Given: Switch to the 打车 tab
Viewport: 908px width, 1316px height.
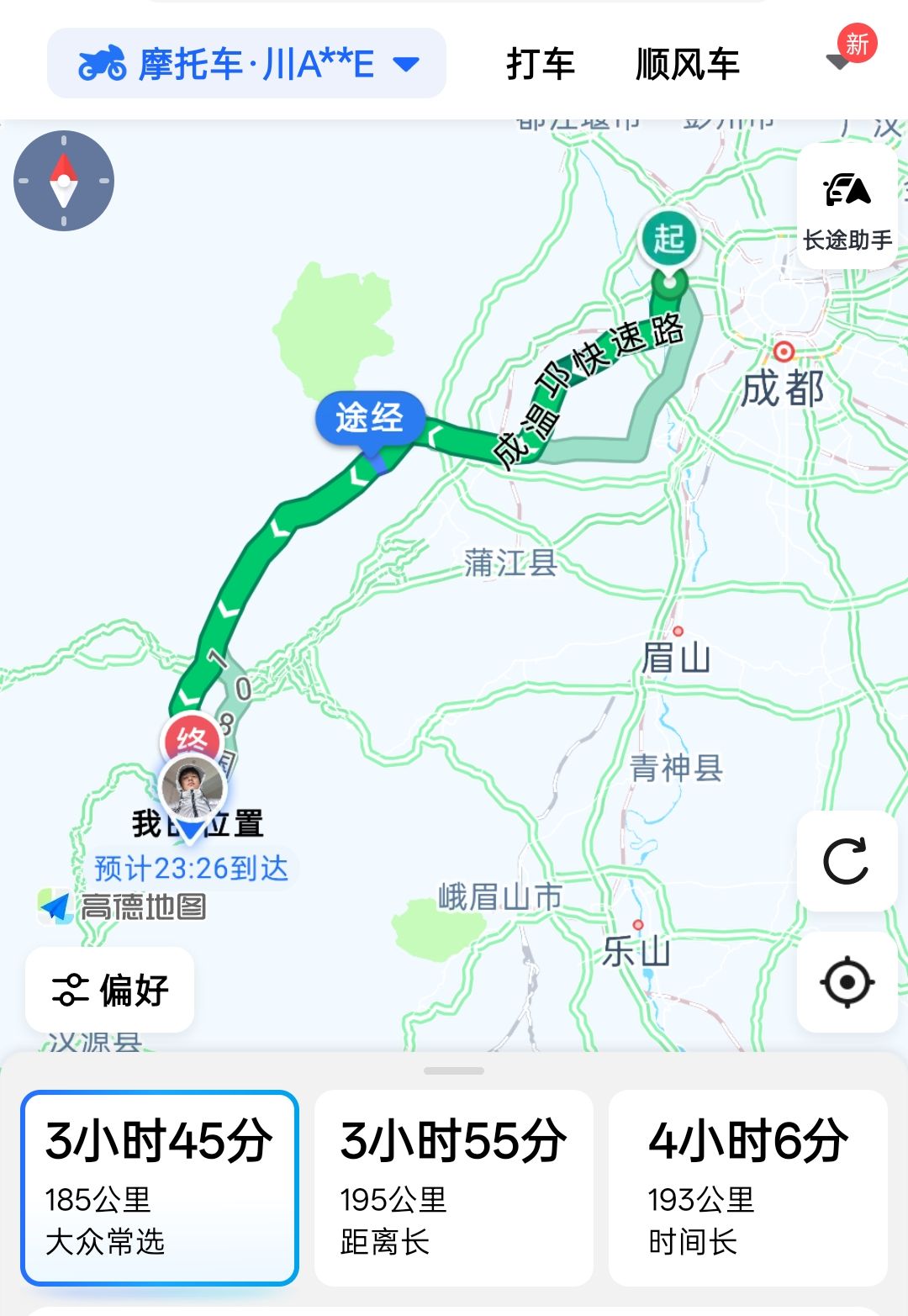Looking at the screenshot, I should (540, 64).
